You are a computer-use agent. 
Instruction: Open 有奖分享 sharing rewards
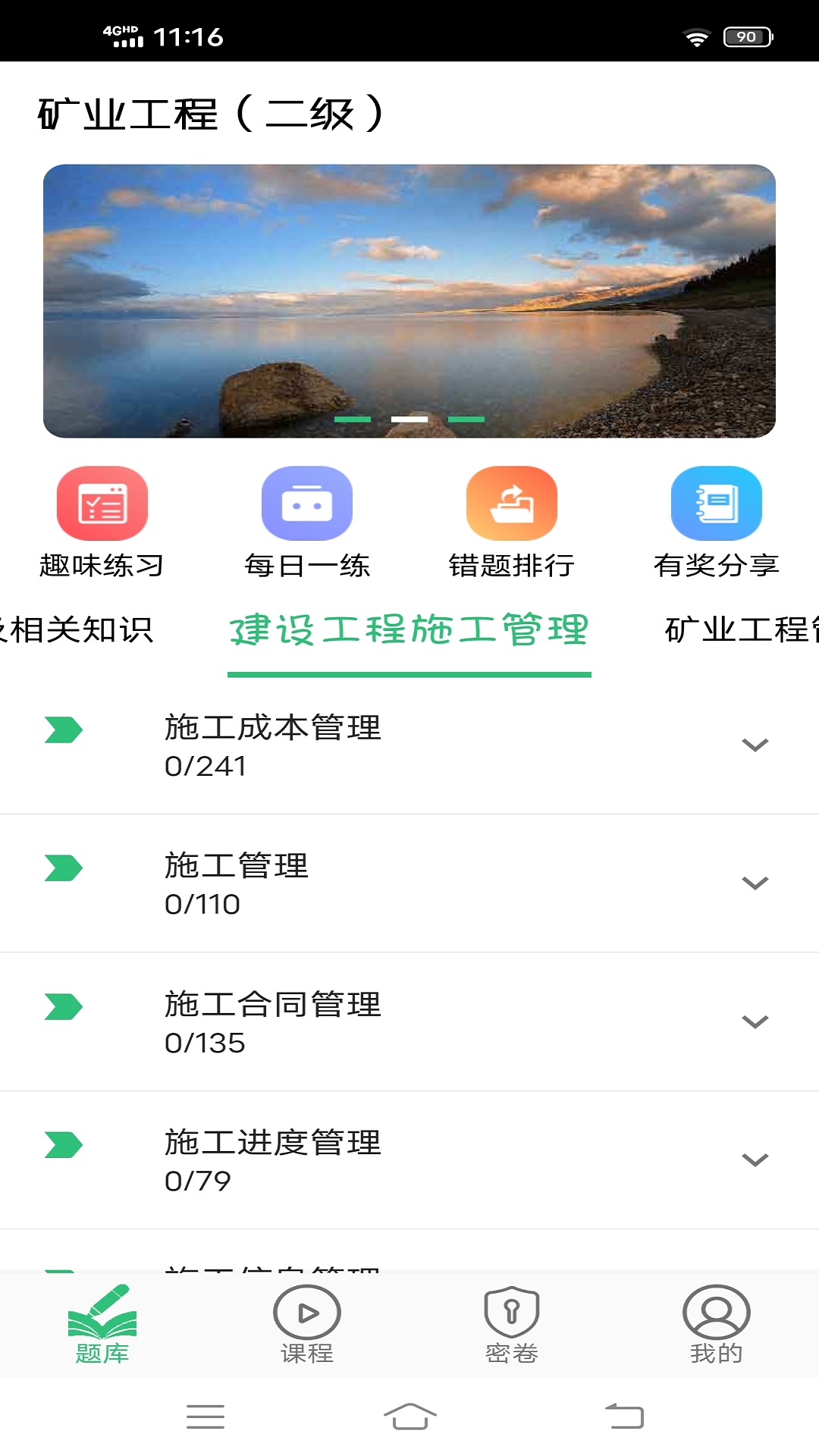coord(716,522)
